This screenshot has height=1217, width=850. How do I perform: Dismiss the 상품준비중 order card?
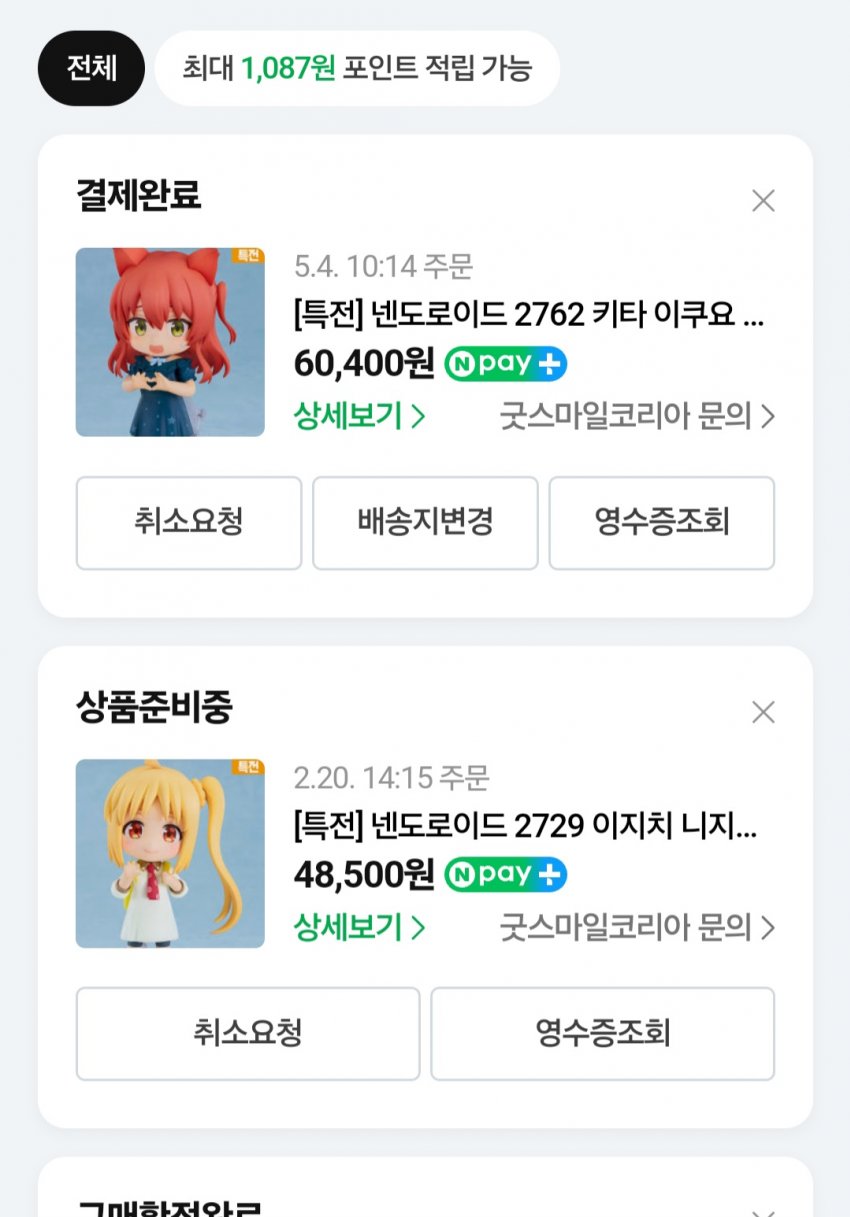763,712
